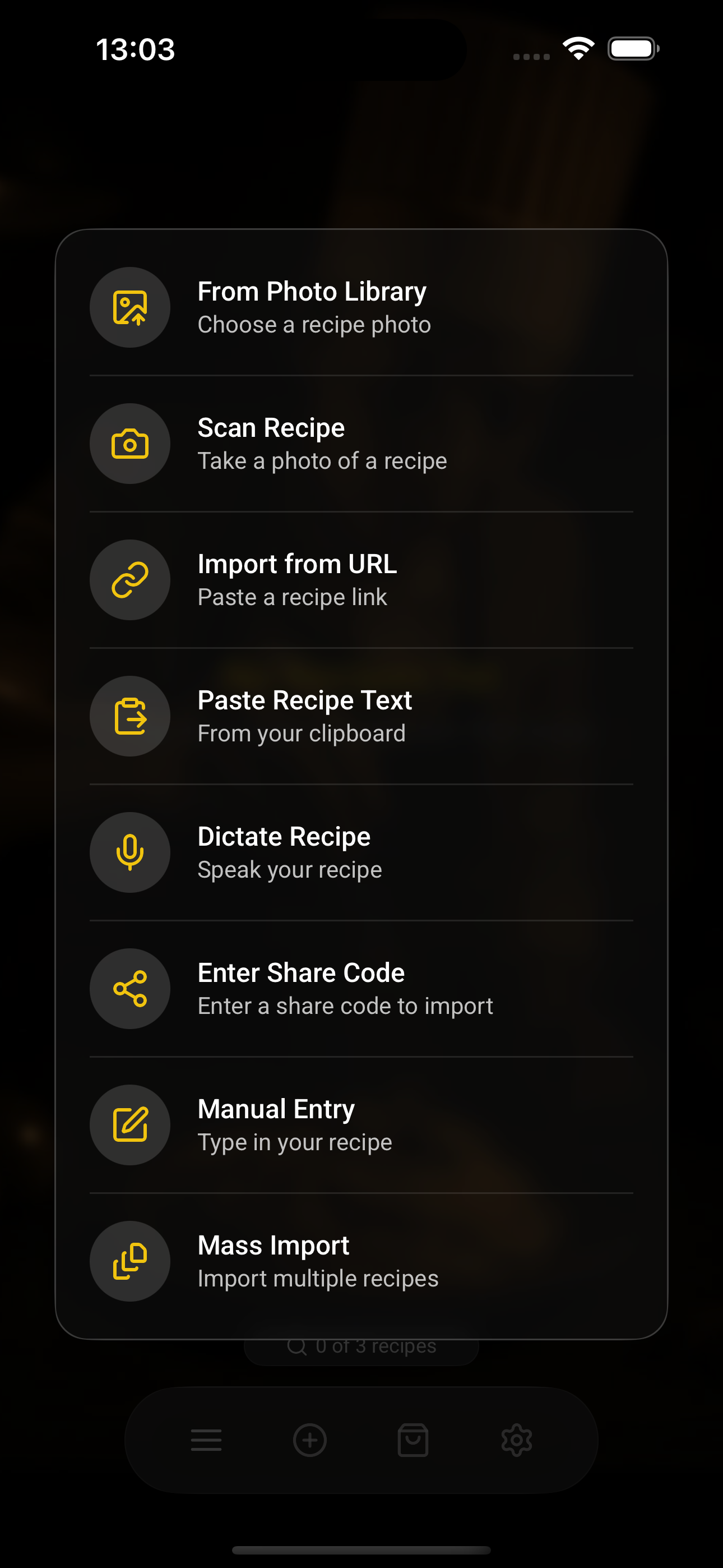Open Mass Import for multiple recipes

360,1262
